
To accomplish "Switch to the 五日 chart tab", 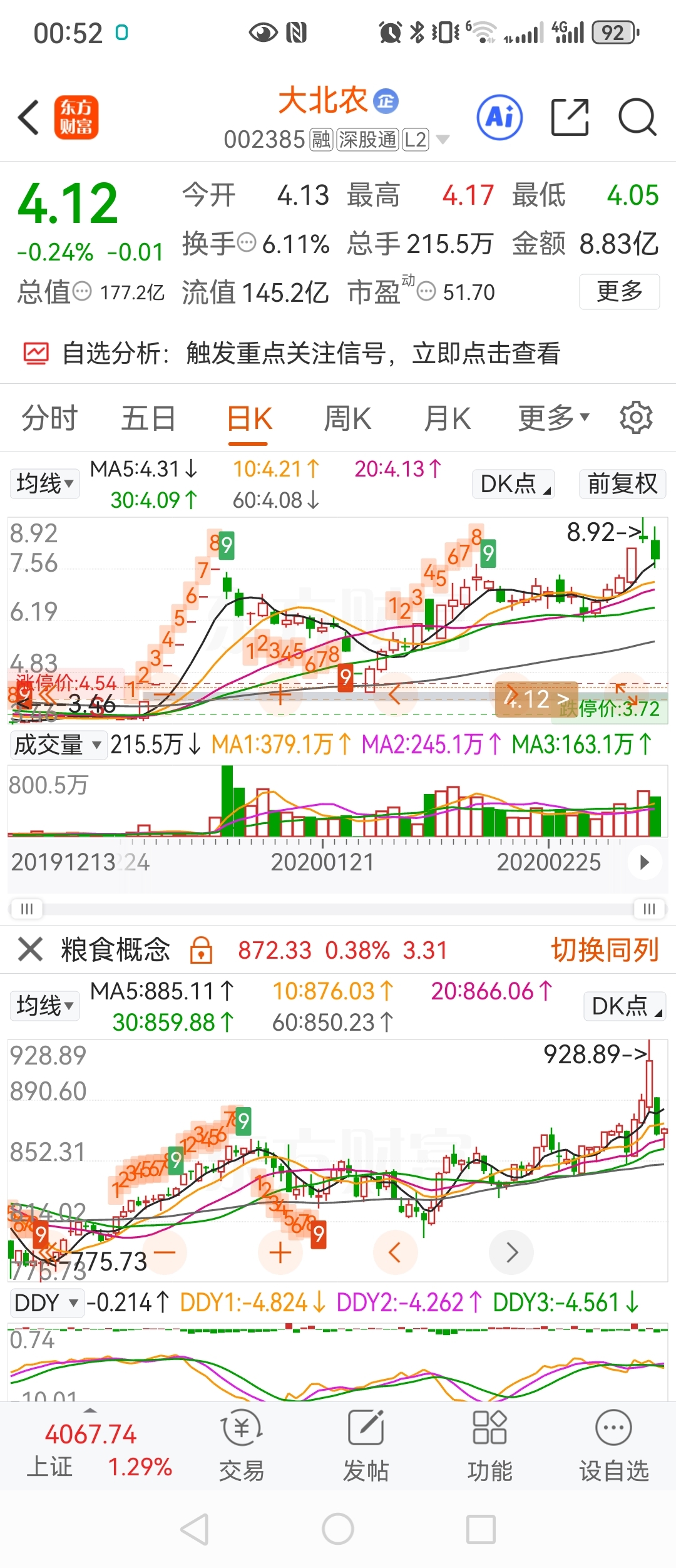I will tap(148, 418).
